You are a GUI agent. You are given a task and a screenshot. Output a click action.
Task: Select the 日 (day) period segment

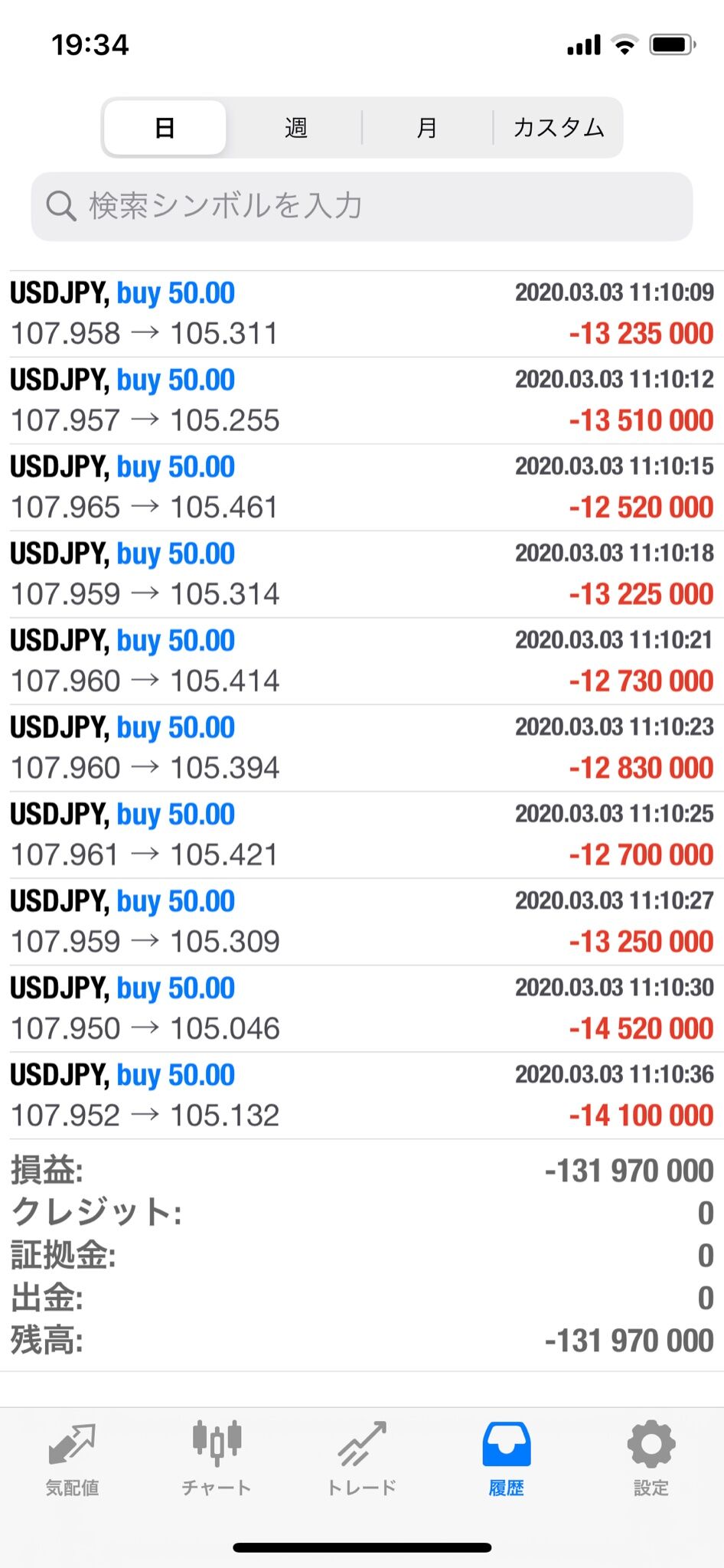165,127
